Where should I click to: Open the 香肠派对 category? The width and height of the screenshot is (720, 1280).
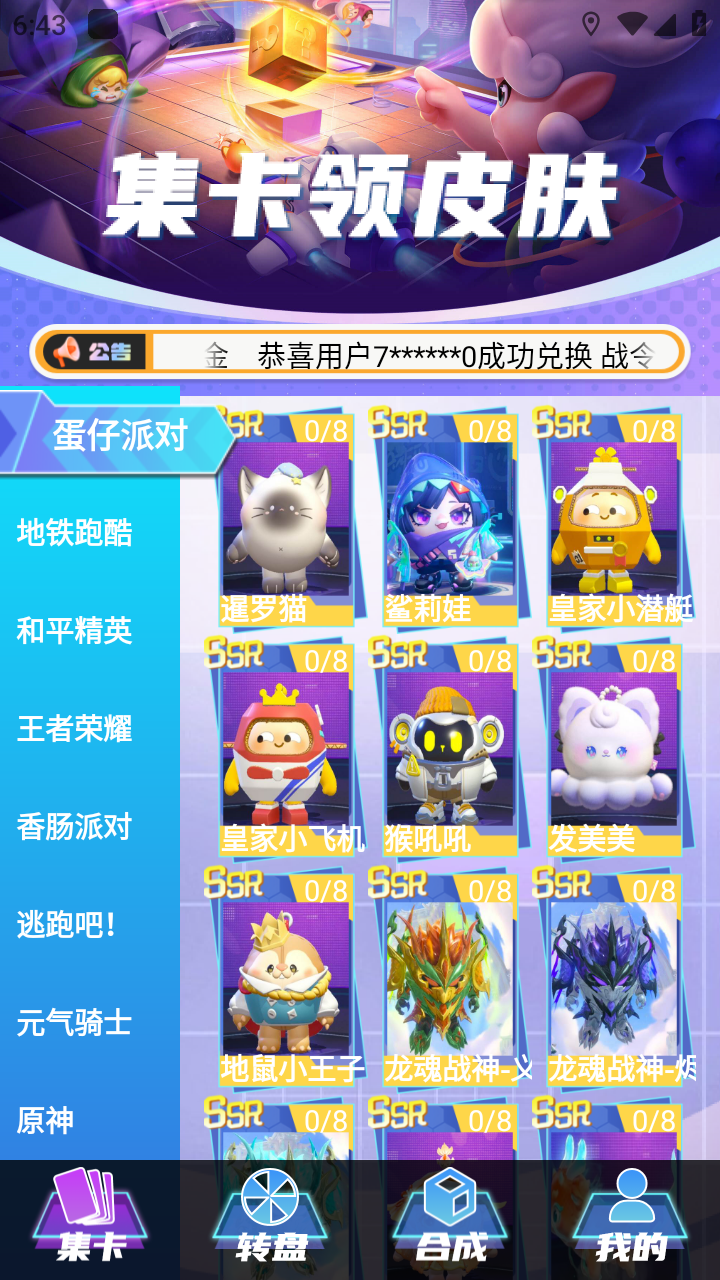coord(75,827)
